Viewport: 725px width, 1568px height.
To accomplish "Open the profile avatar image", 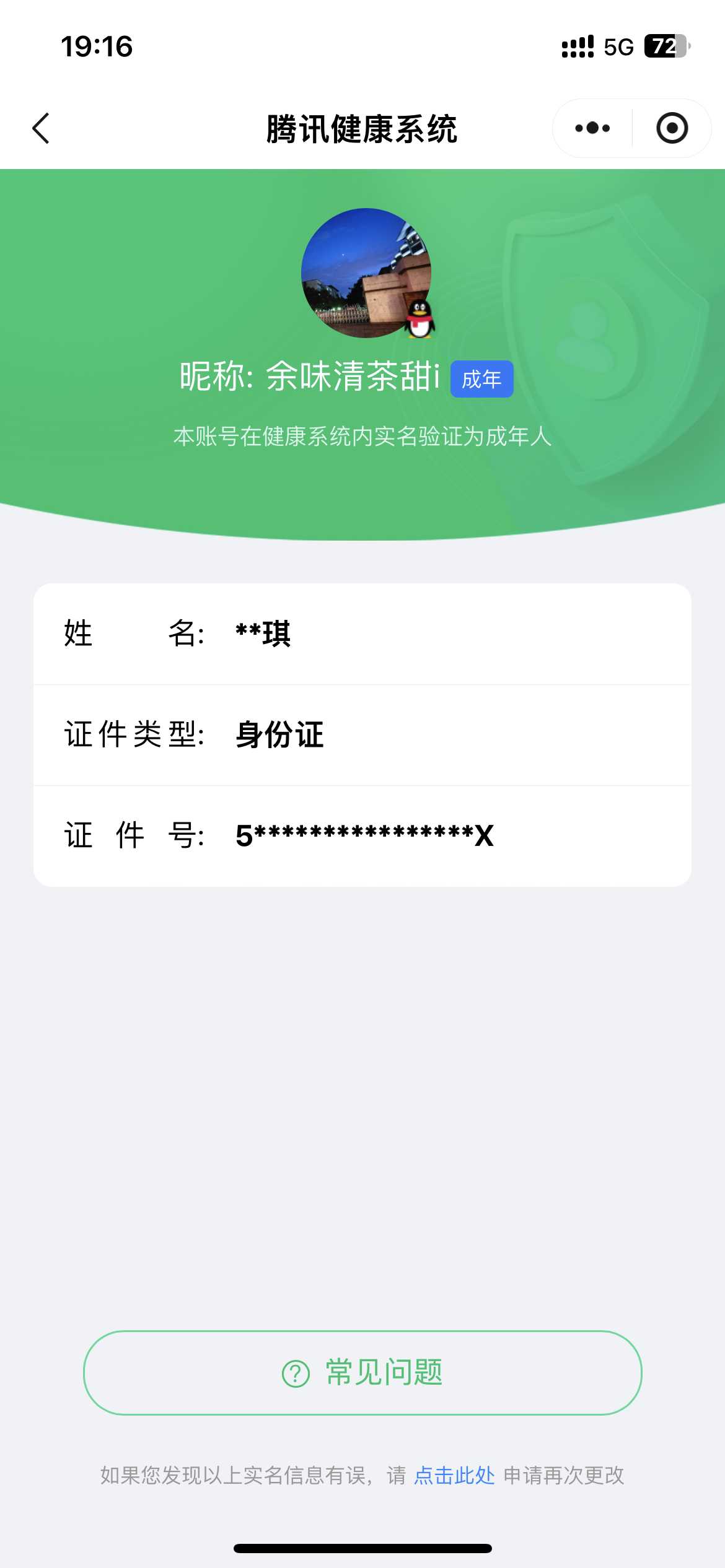I will [362, 274].
